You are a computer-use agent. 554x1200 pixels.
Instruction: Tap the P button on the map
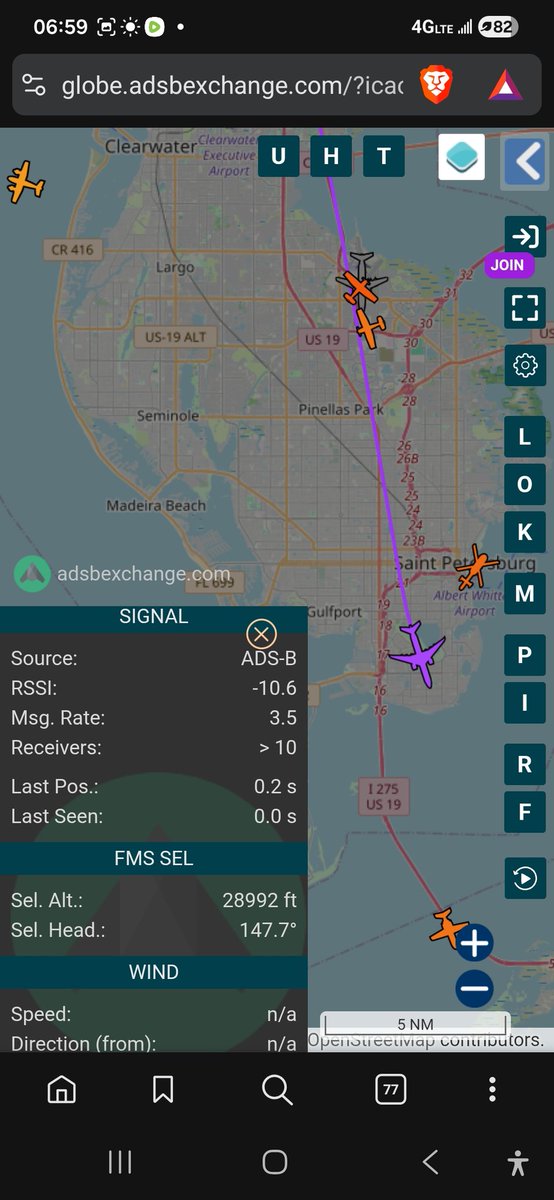point(525,656)
